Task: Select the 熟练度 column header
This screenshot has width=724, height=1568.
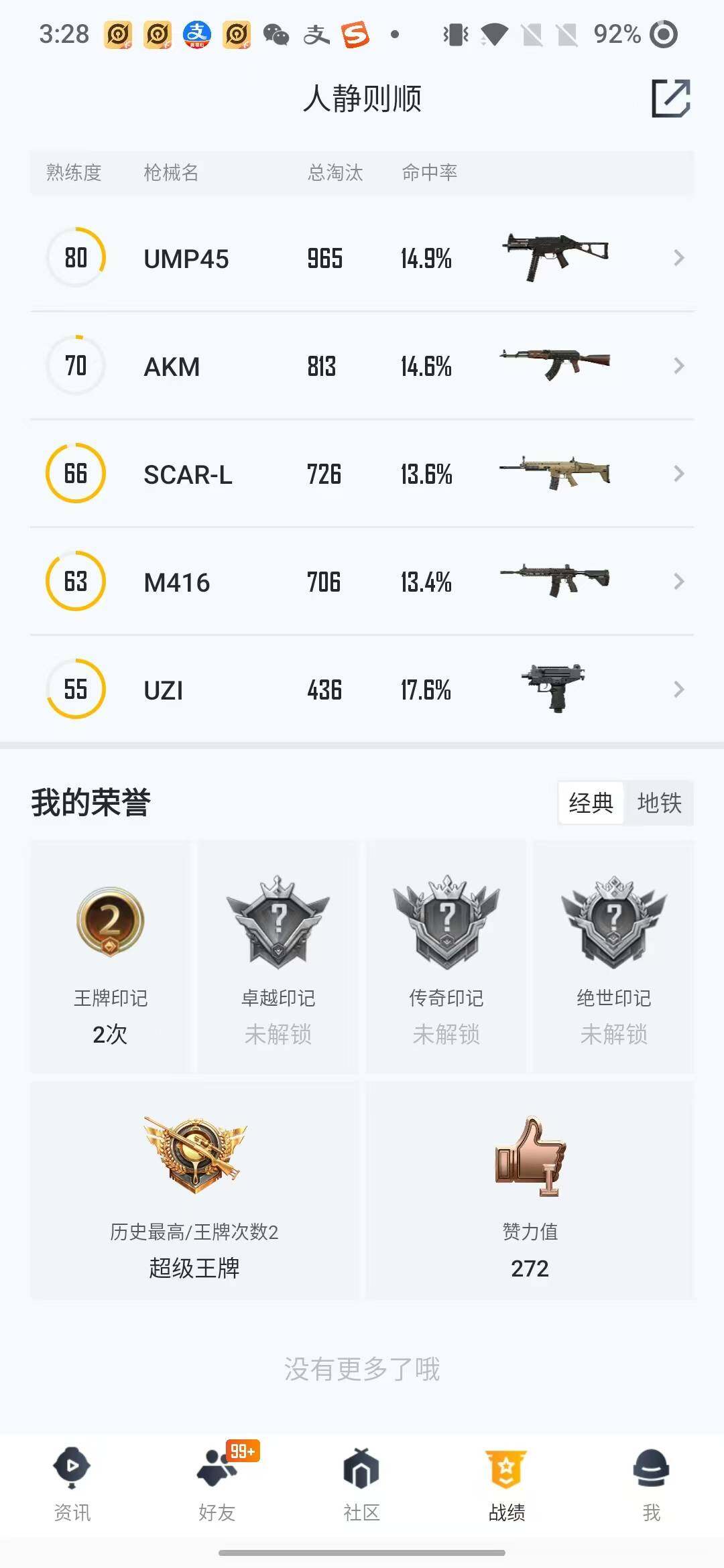Action: pos(74,173)
